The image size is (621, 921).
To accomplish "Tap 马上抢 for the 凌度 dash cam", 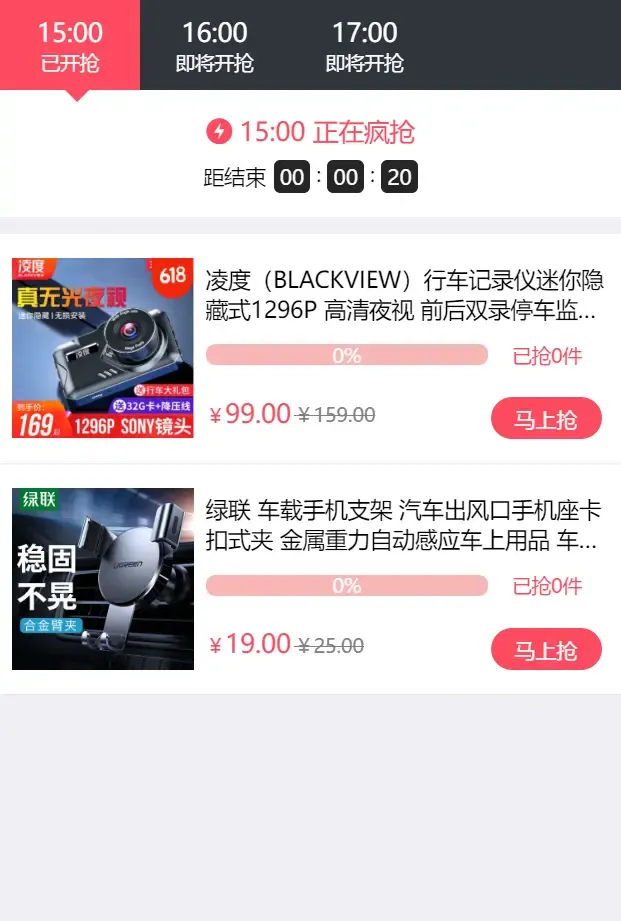I will [546, 419].
